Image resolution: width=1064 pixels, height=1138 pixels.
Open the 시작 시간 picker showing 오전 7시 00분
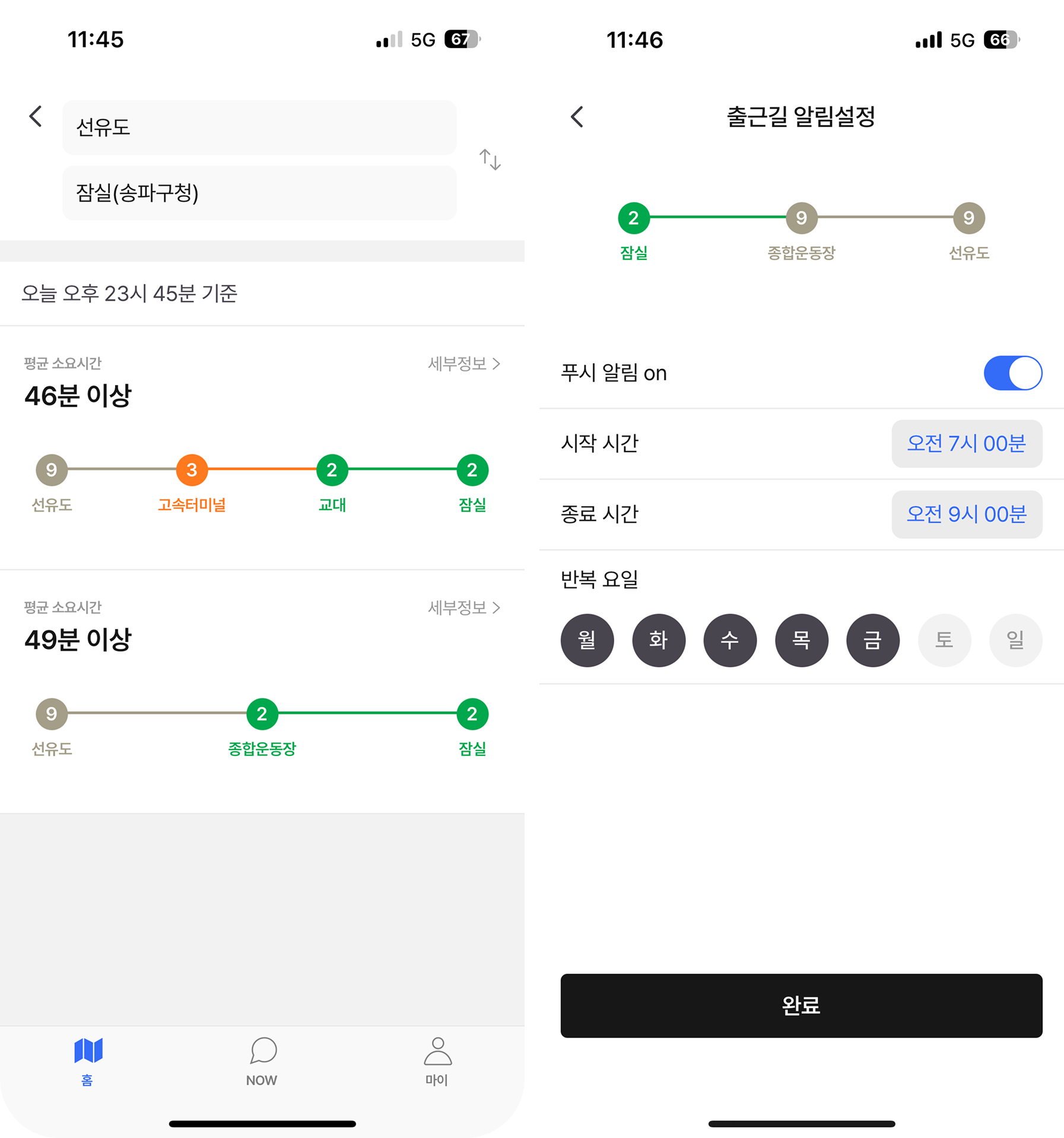(x=967, y=444)
